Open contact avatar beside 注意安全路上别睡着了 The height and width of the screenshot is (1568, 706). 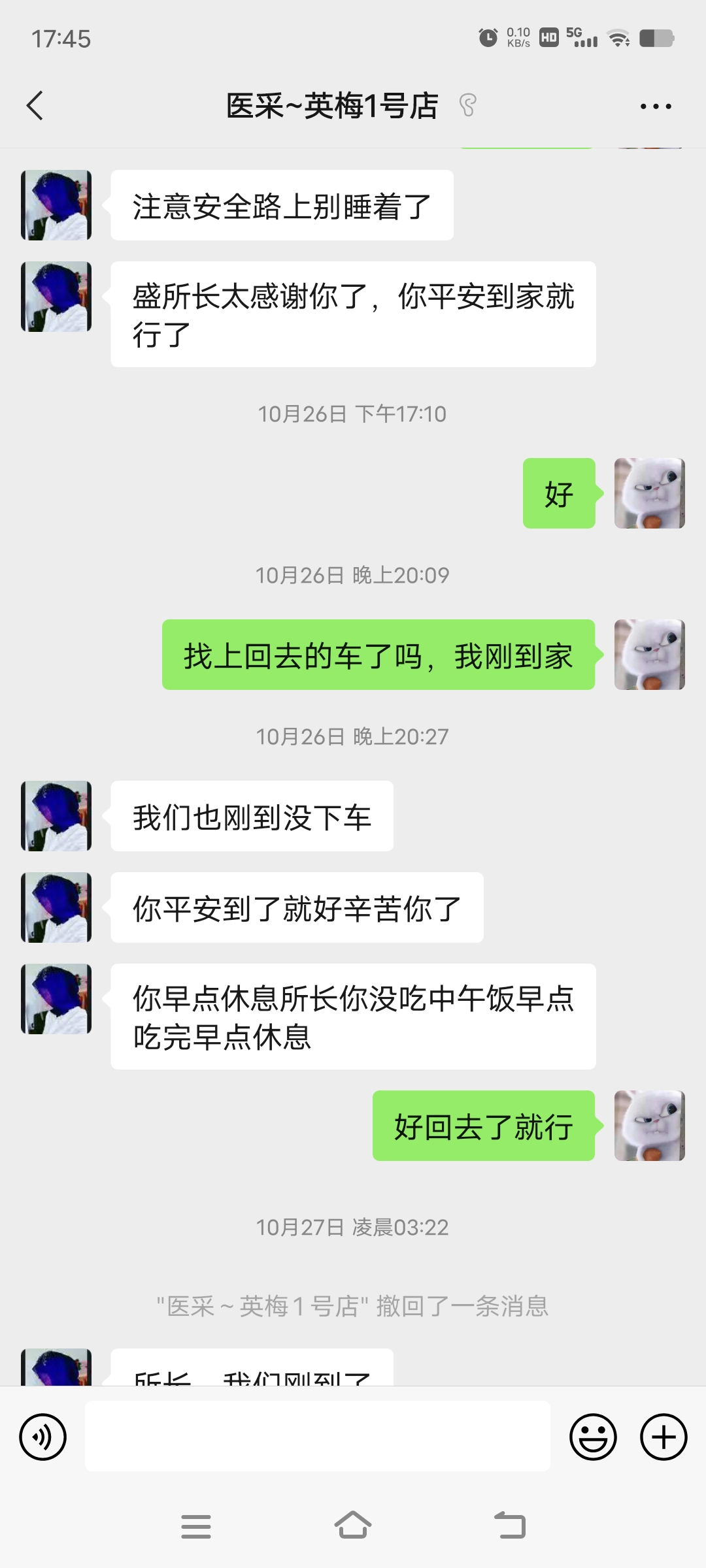pos(56,205)
